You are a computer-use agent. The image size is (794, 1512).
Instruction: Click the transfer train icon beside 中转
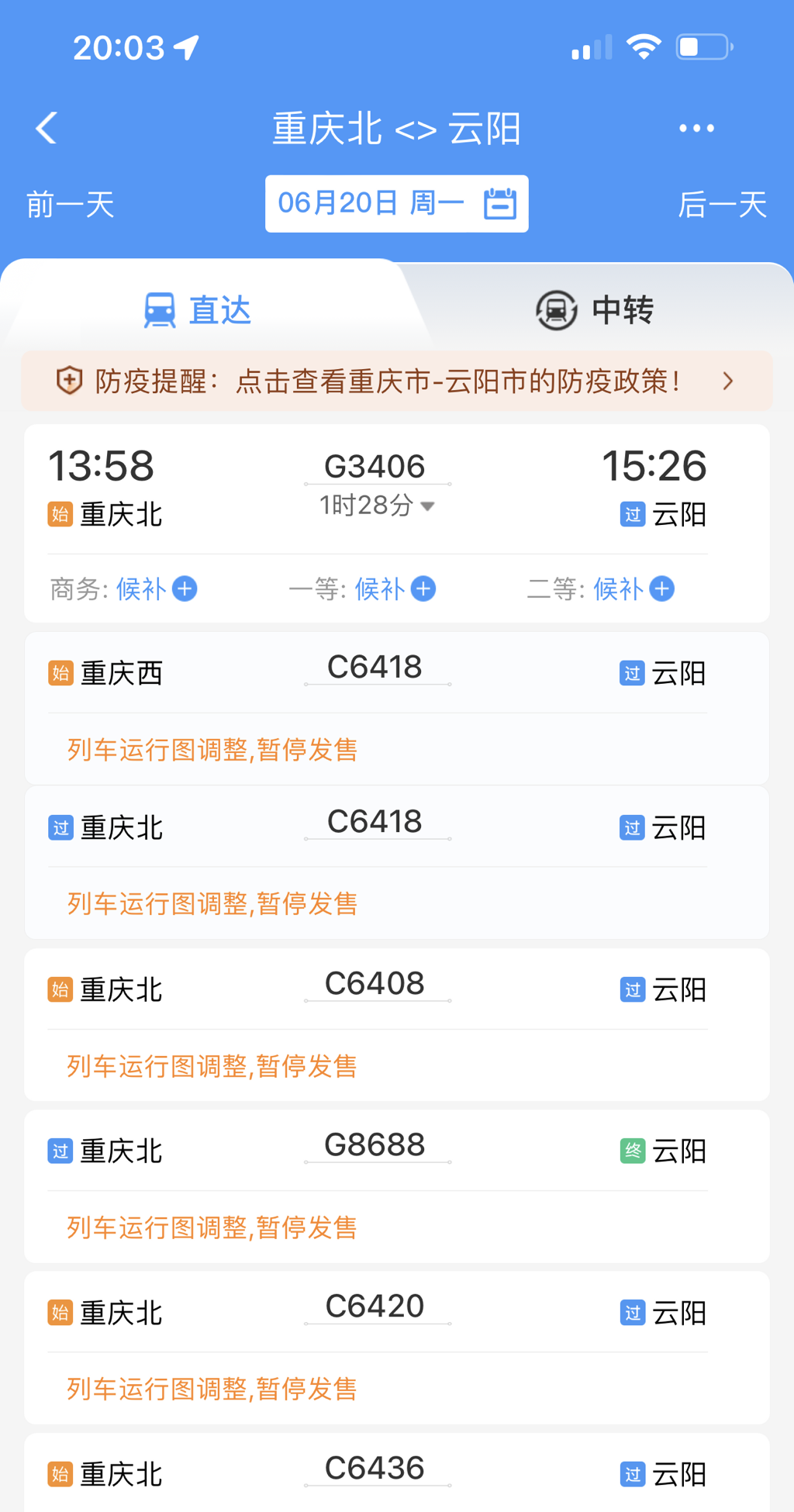(555, 309)
